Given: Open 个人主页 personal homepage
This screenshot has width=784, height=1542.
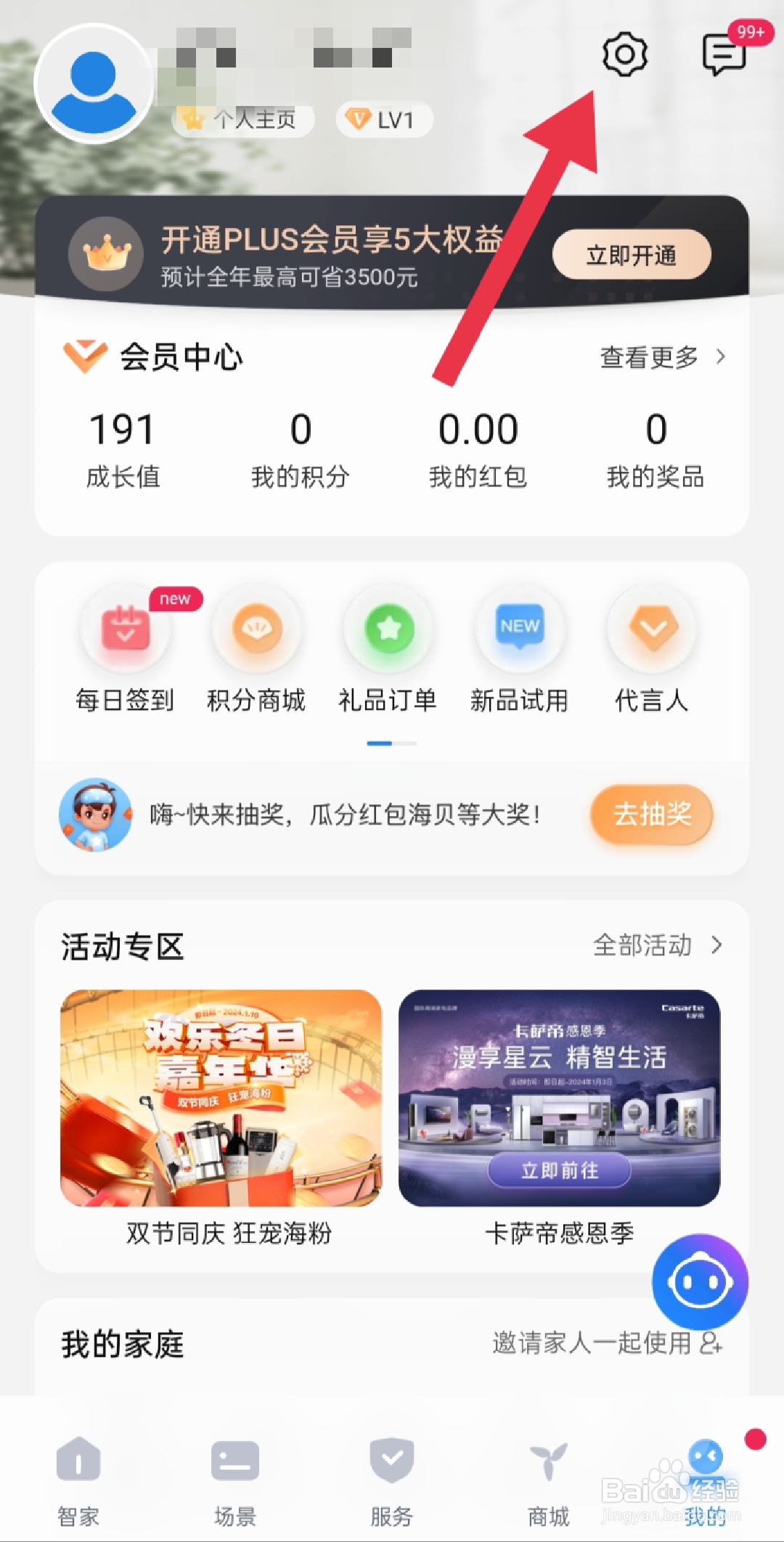Looking at the screenshot, I should click(x=244, y=119).
